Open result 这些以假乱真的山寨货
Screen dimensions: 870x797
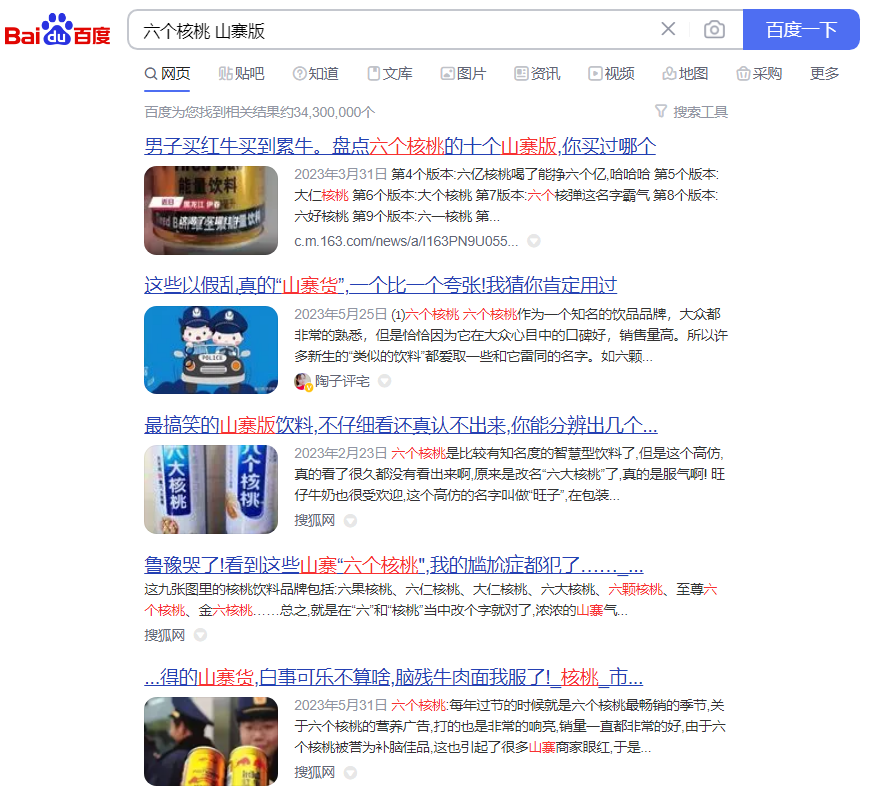(380, 285)
